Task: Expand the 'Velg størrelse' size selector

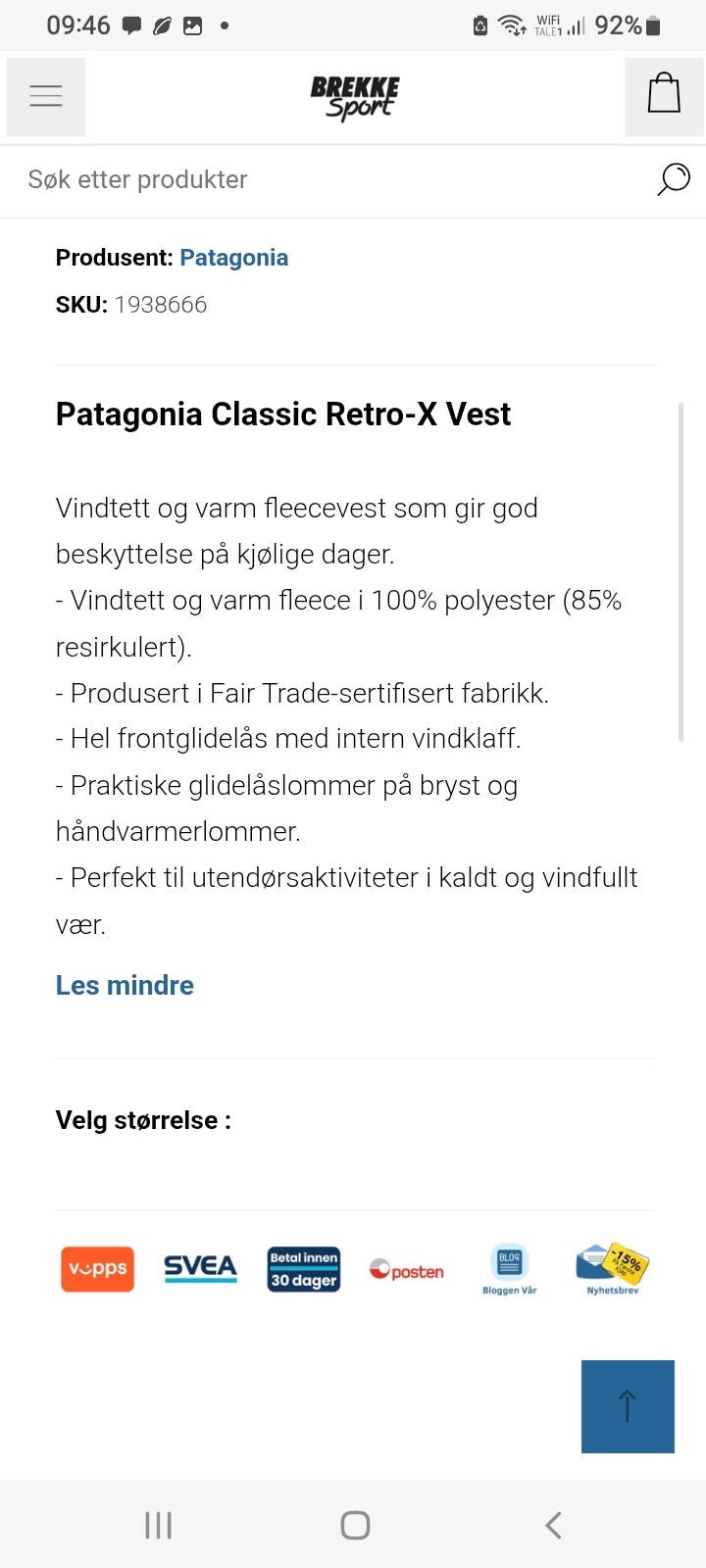Action: 142,1120
